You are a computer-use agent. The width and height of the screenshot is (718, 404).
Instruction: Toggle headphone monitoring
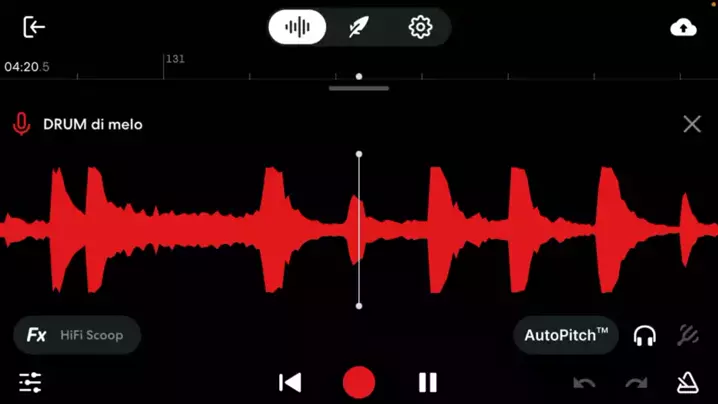(645, 336)
